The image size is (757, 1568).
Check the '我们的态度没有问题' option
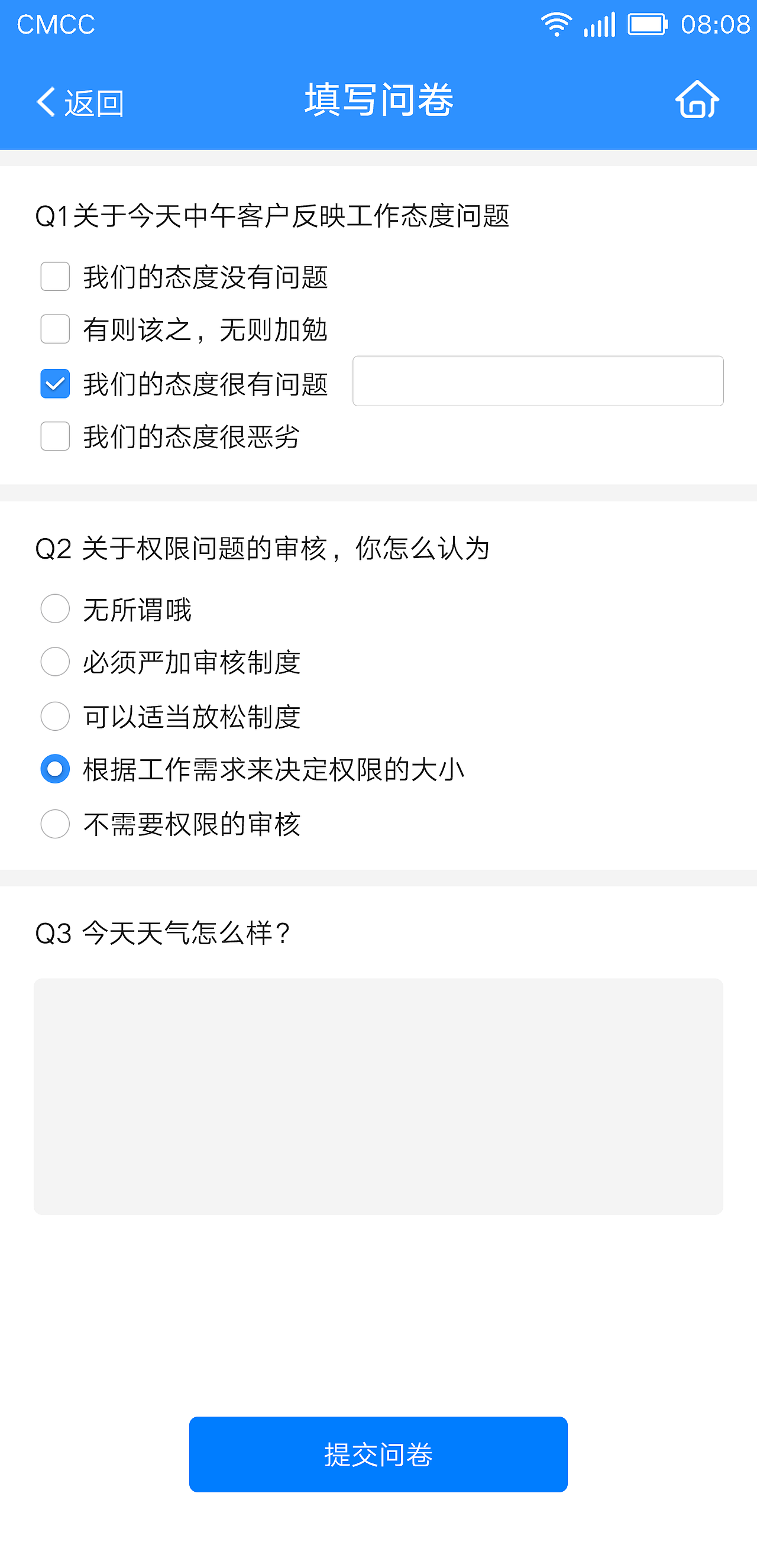click(55, 277)
